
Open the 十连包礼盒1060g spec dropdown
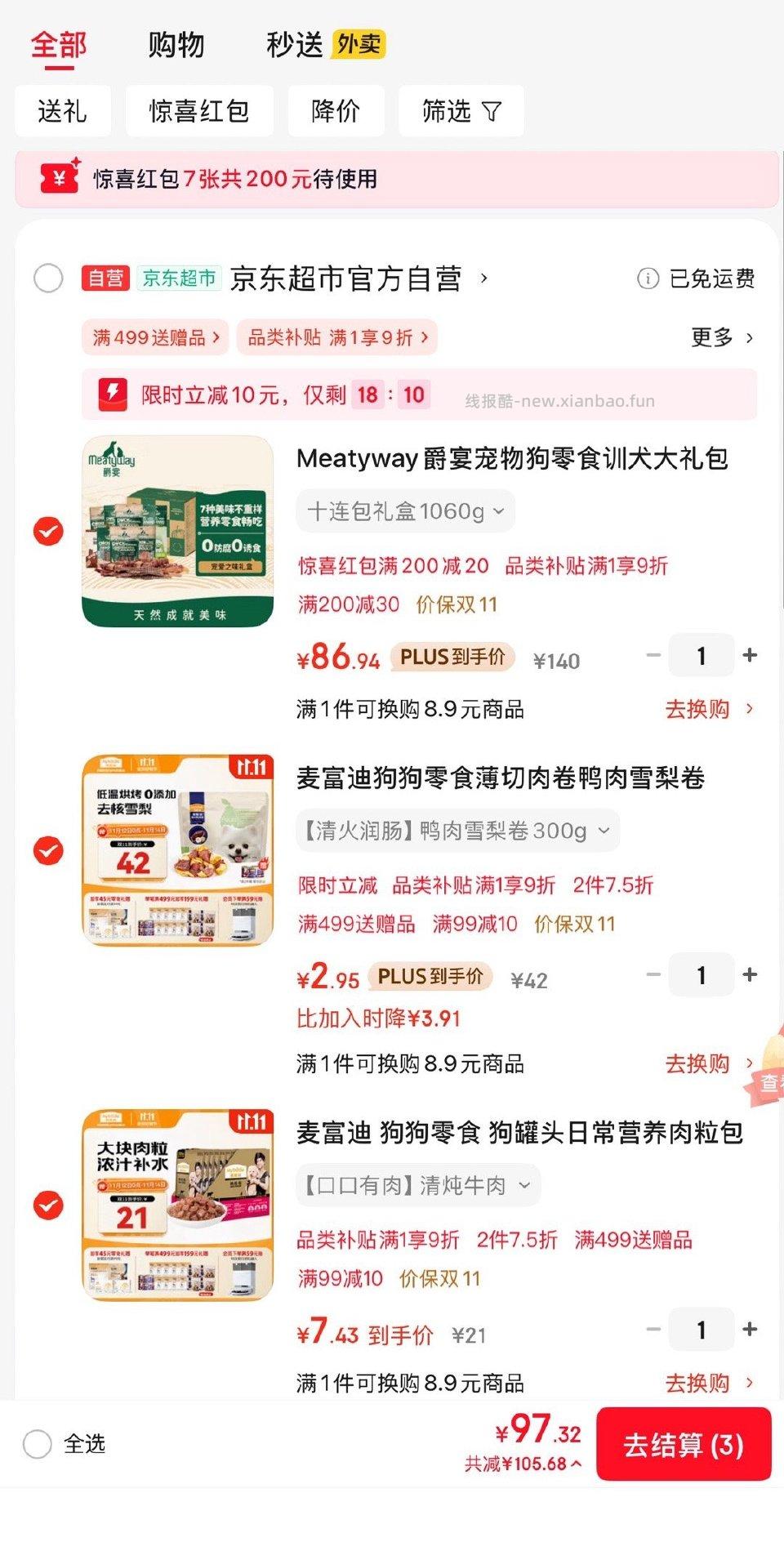pyautogui.click(x=404, y=510)
